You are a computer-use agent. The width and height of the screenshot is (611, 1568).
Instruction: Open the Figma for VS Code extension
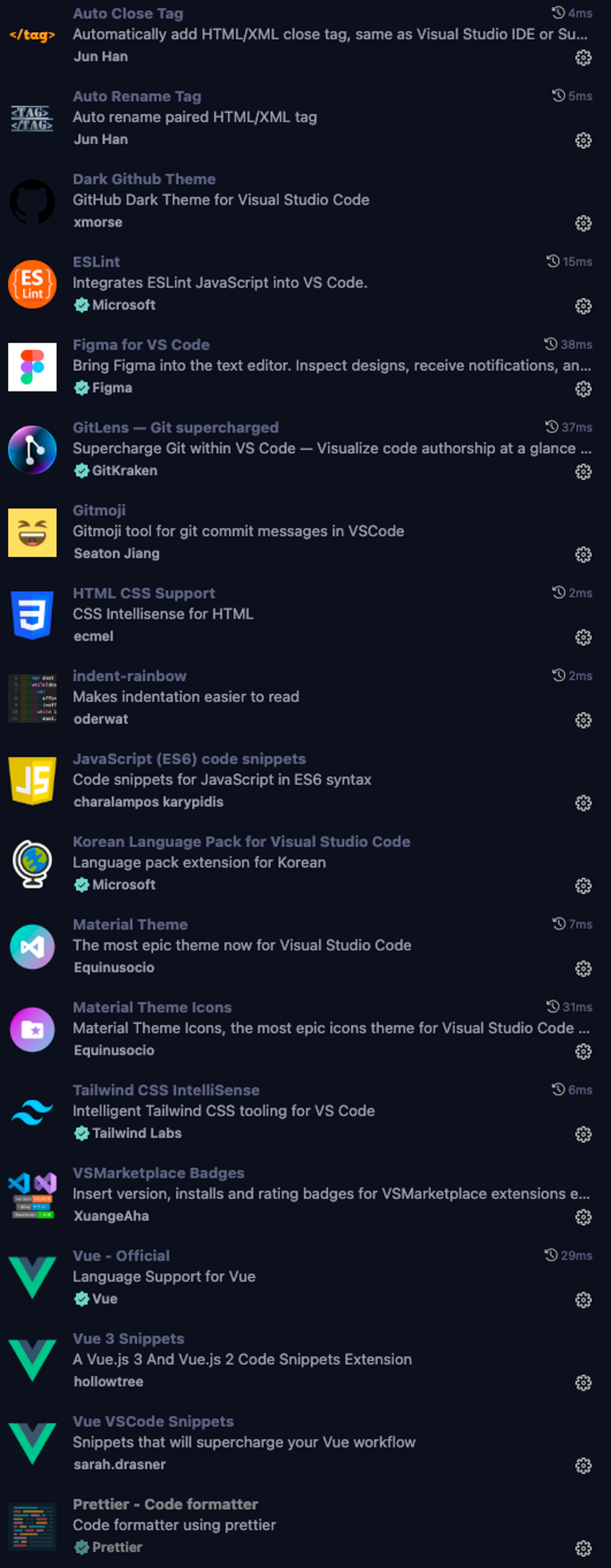pyautogui.click(x=141, y=345)
